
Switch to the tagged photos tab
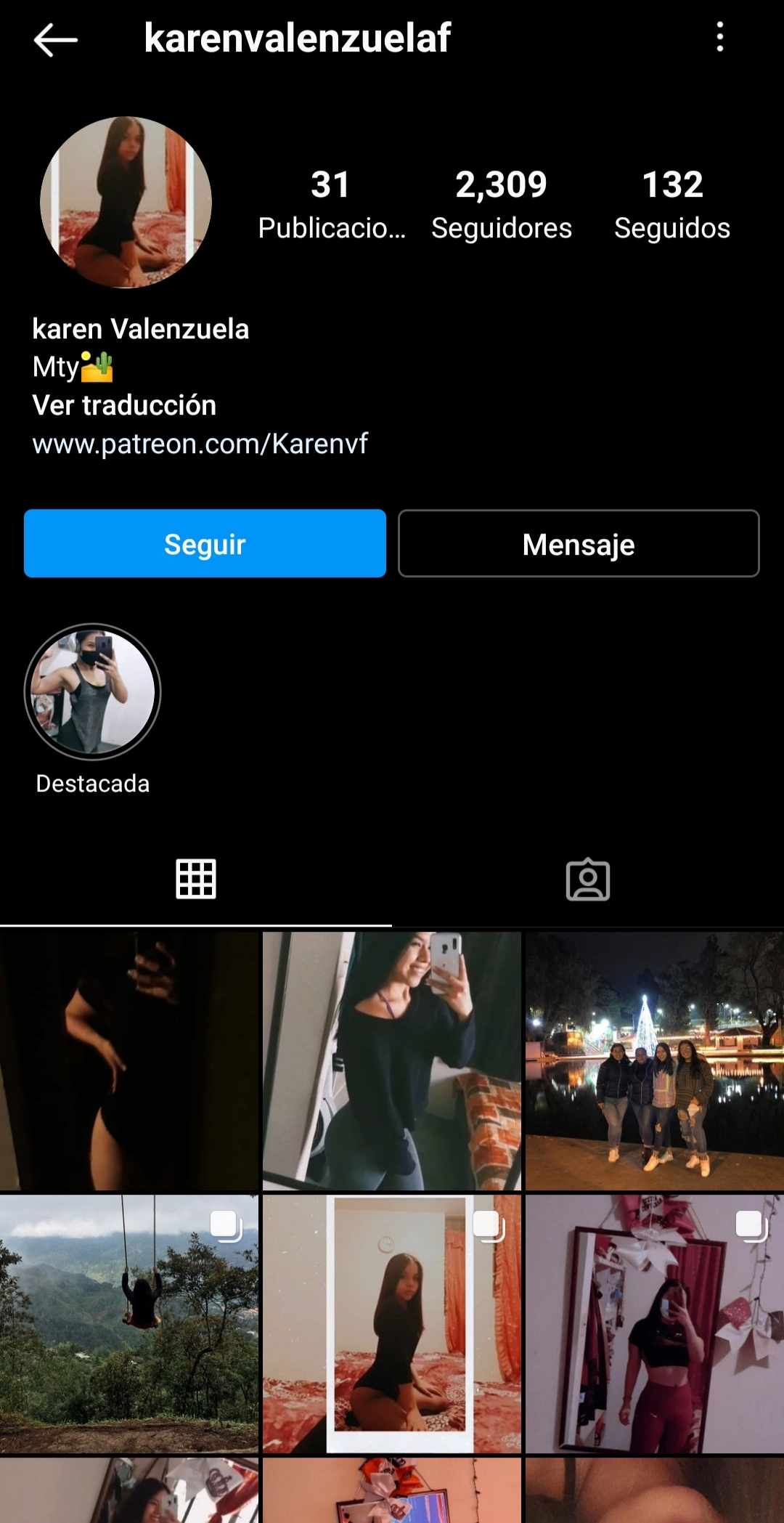tap(588, 879)
